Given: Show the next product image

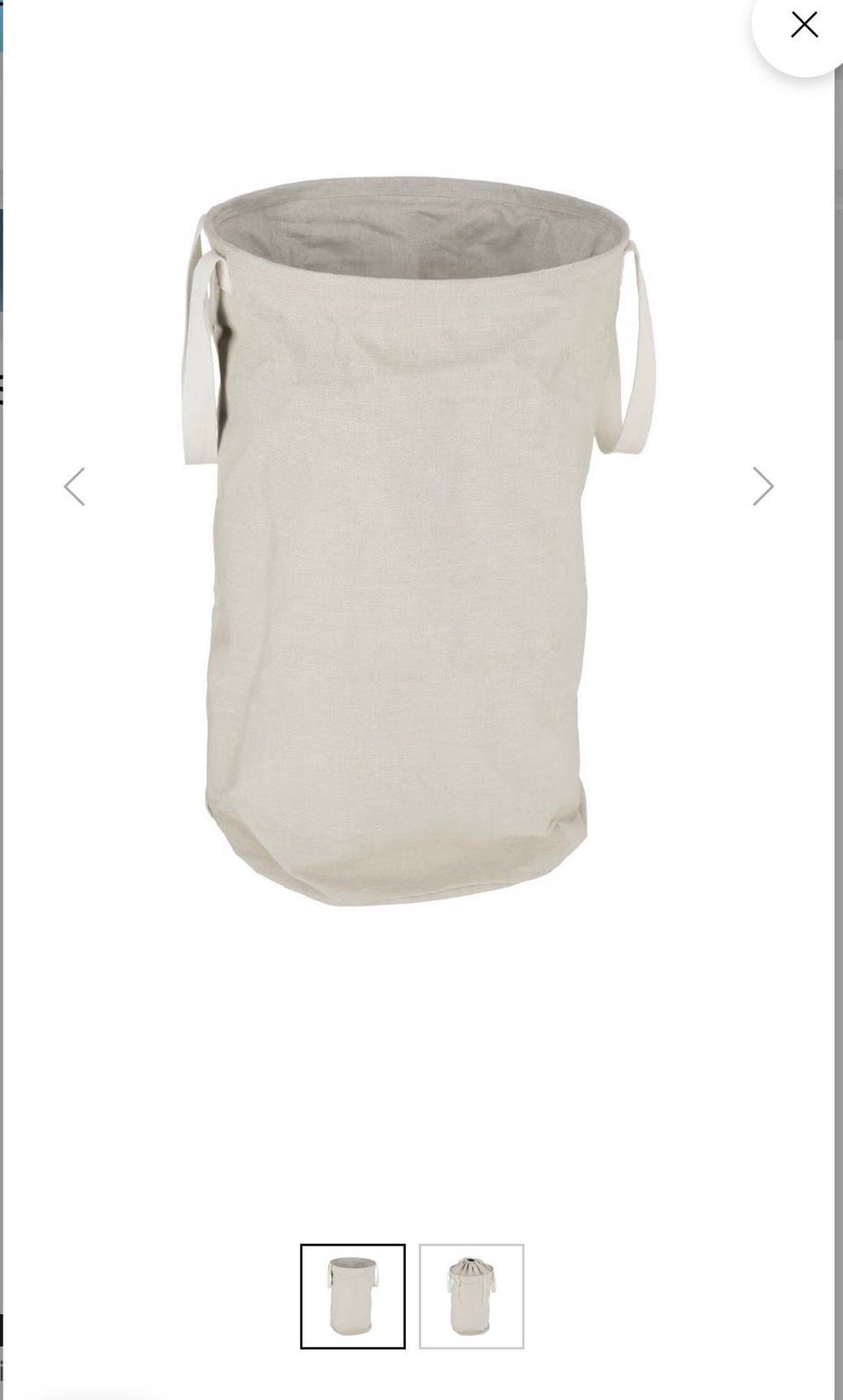Looking at the screenshot, I should [763, 487].
